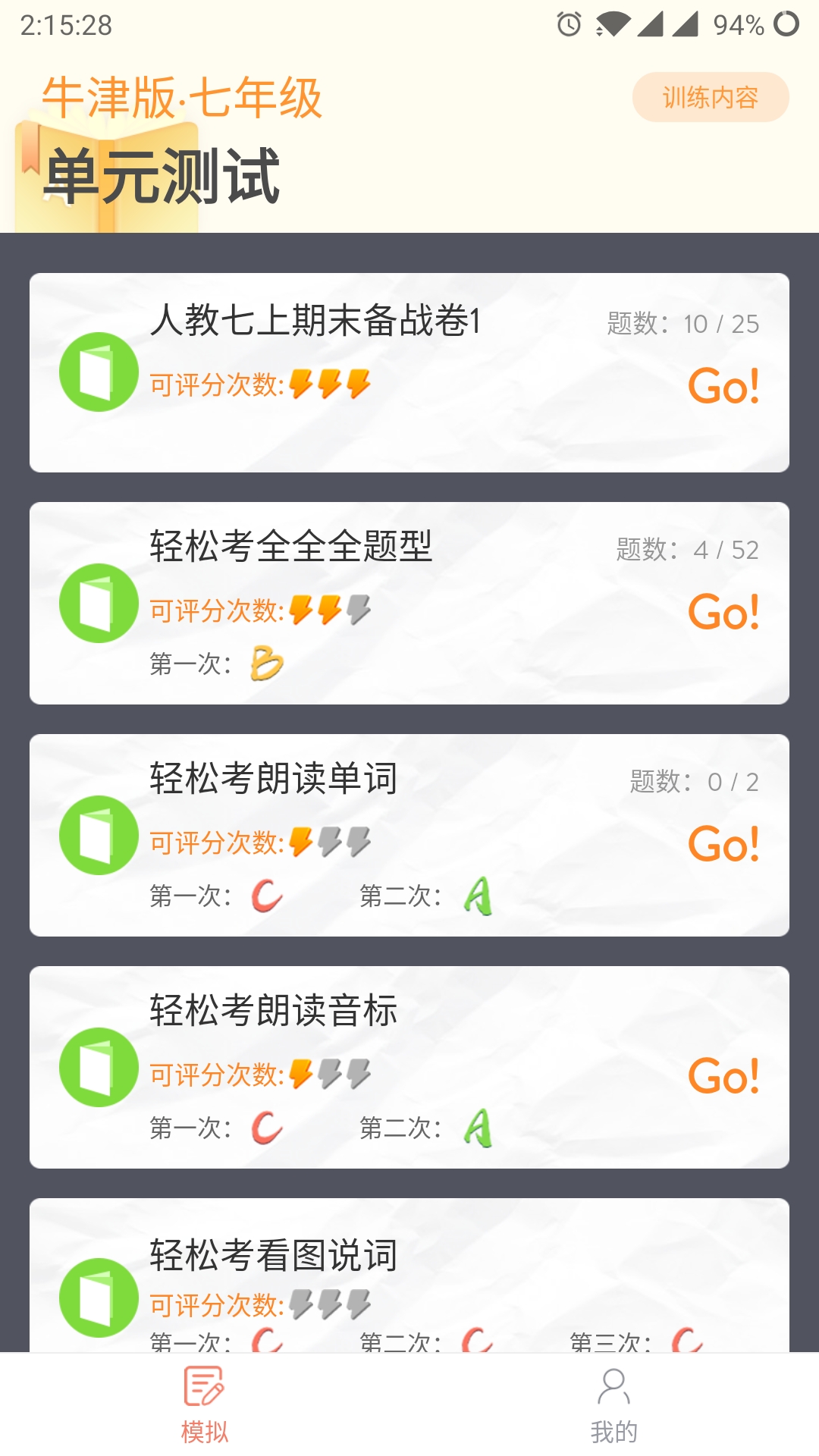819x1456 pixels.
Task: Switch to the 模拟 tab
Action: click(204, 1404)
